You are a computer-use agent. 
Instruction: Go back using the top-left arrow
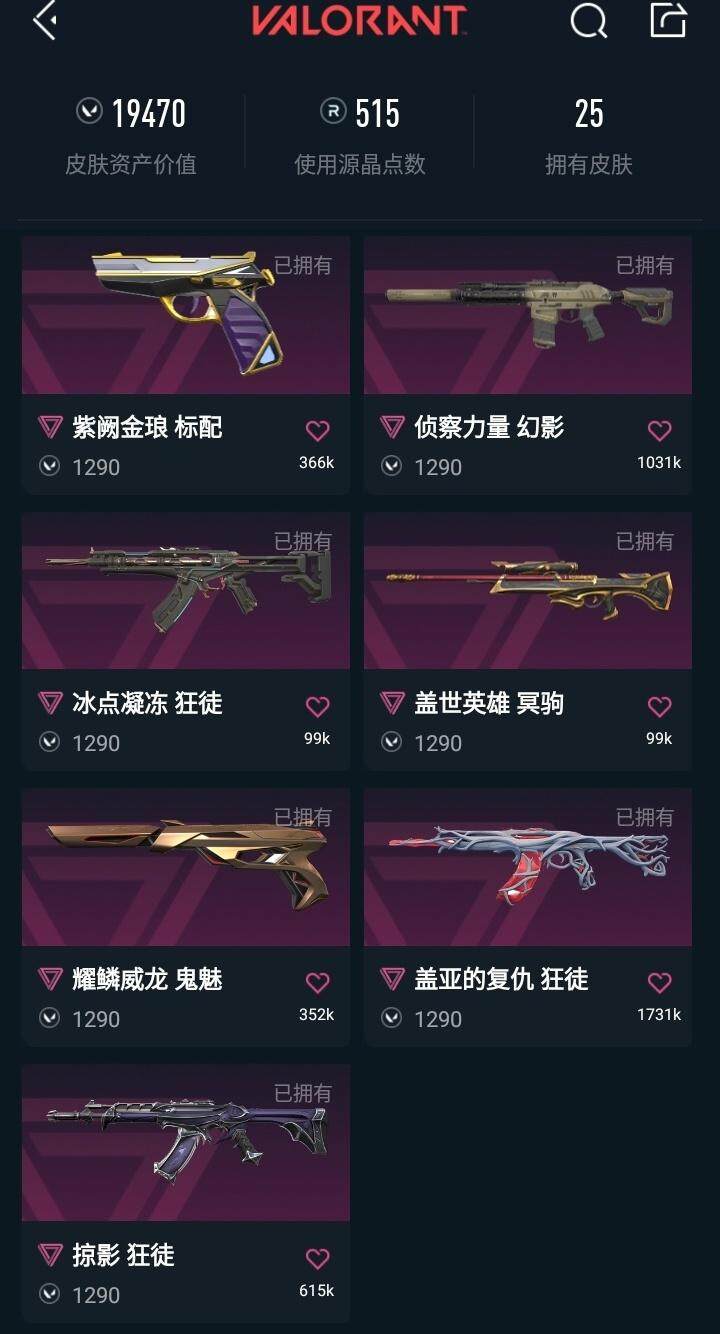point(44,20)
